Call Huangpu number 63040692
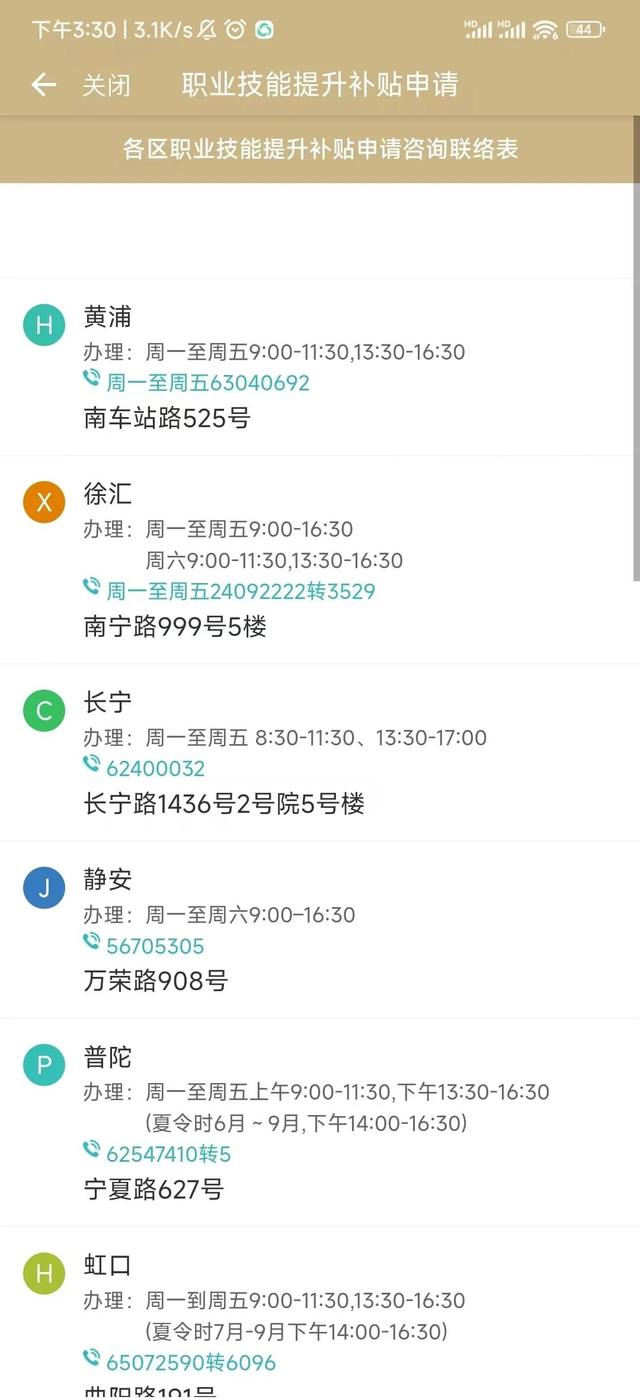Screen dimensions: 640x1400 [196, 382]
